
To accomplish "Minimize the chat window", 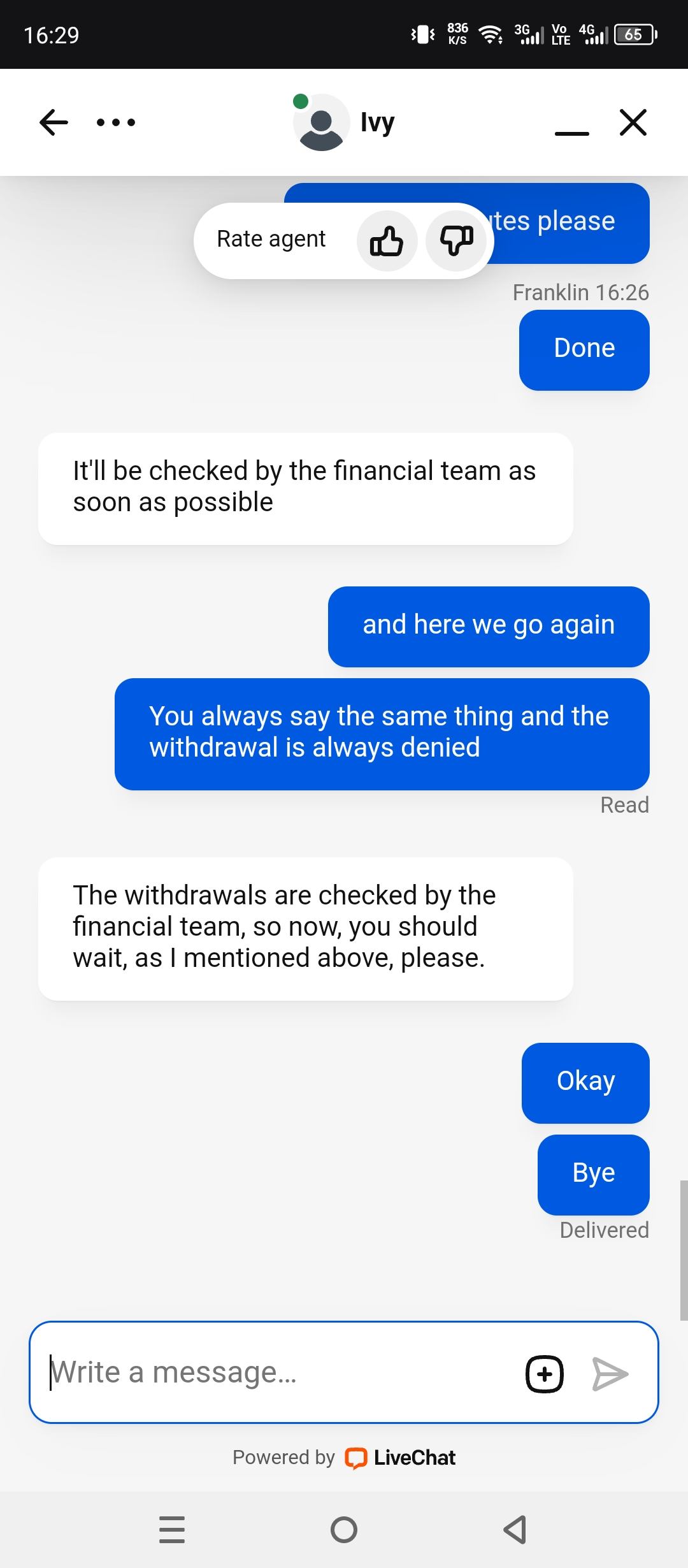I will point(571,132).
